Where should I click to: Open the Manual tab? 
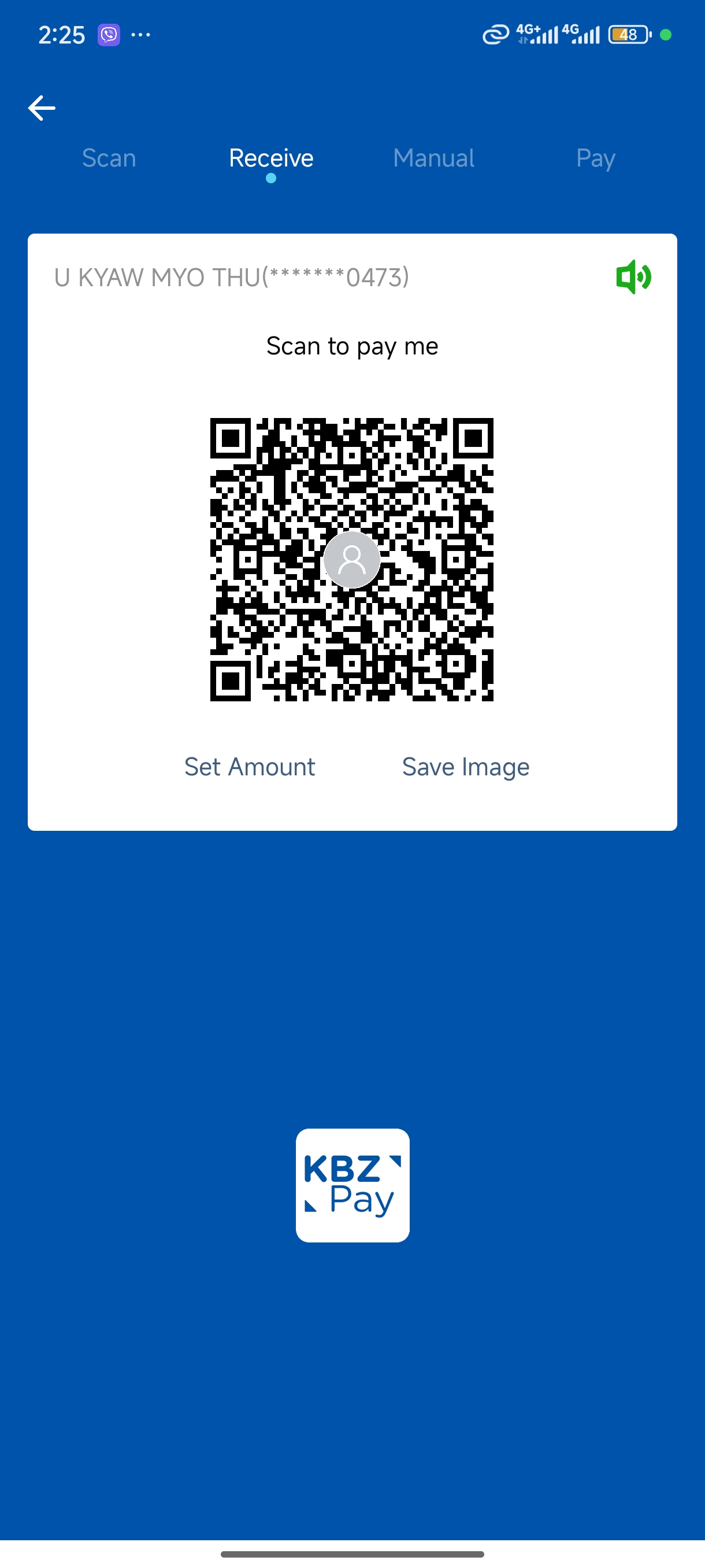(433, 158)
